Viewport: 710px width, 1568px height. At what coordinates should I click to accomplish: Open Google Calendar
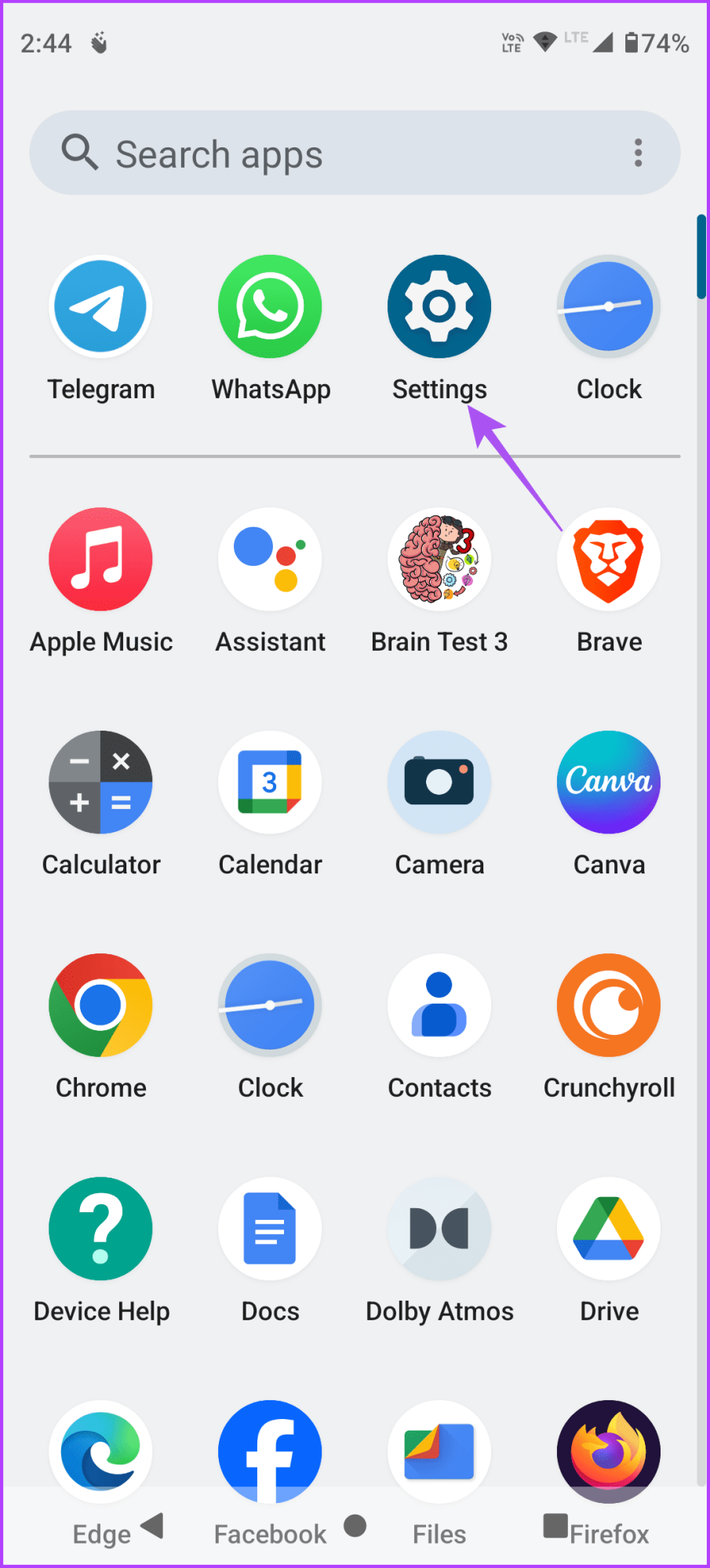270,782
